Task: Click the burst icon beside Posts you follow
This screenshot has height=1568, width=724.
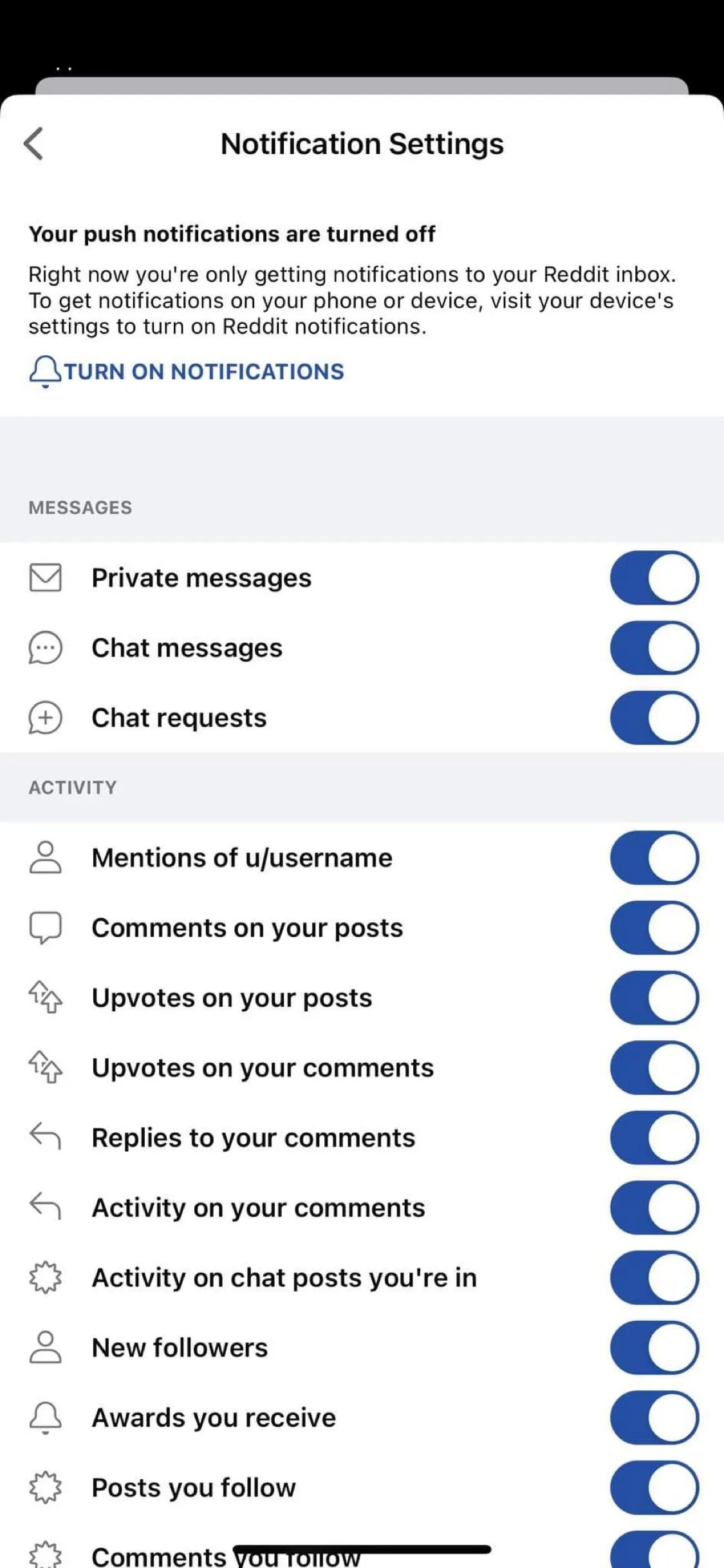Action: [x=45, y=1487]
